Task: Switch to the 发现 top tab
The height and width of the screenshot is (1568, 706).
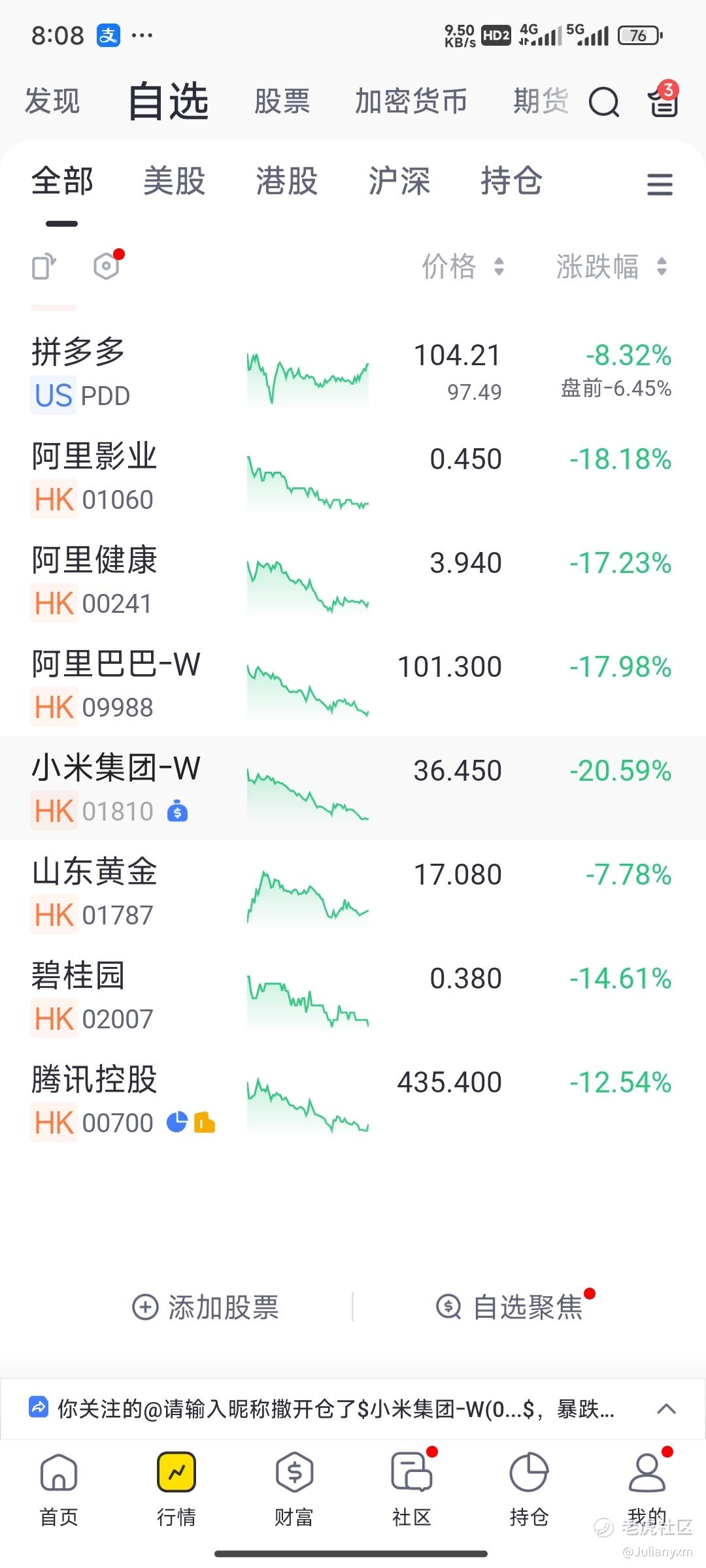Action: 52,102
